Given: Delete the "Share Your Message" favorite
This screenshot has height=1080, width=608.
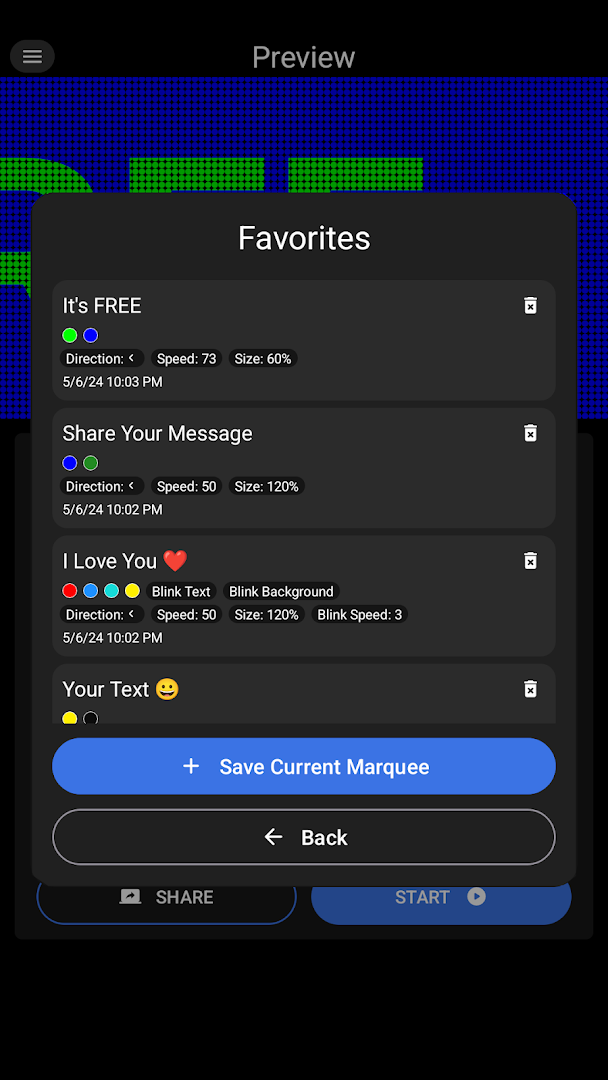Looking at the screenshot, I should 530,433.
